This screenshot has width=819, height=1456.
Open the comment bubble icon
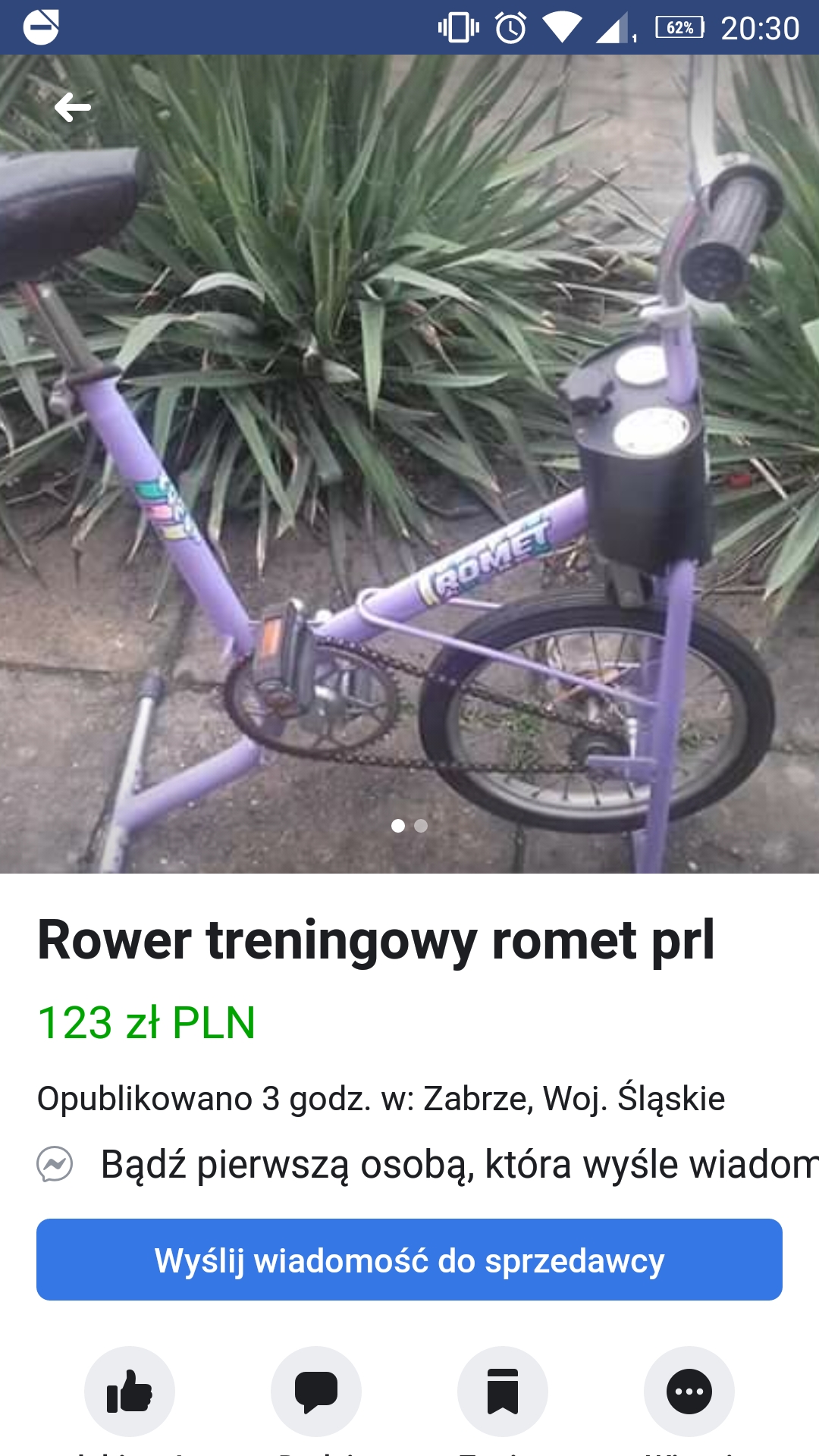[x=316, y=1392]
